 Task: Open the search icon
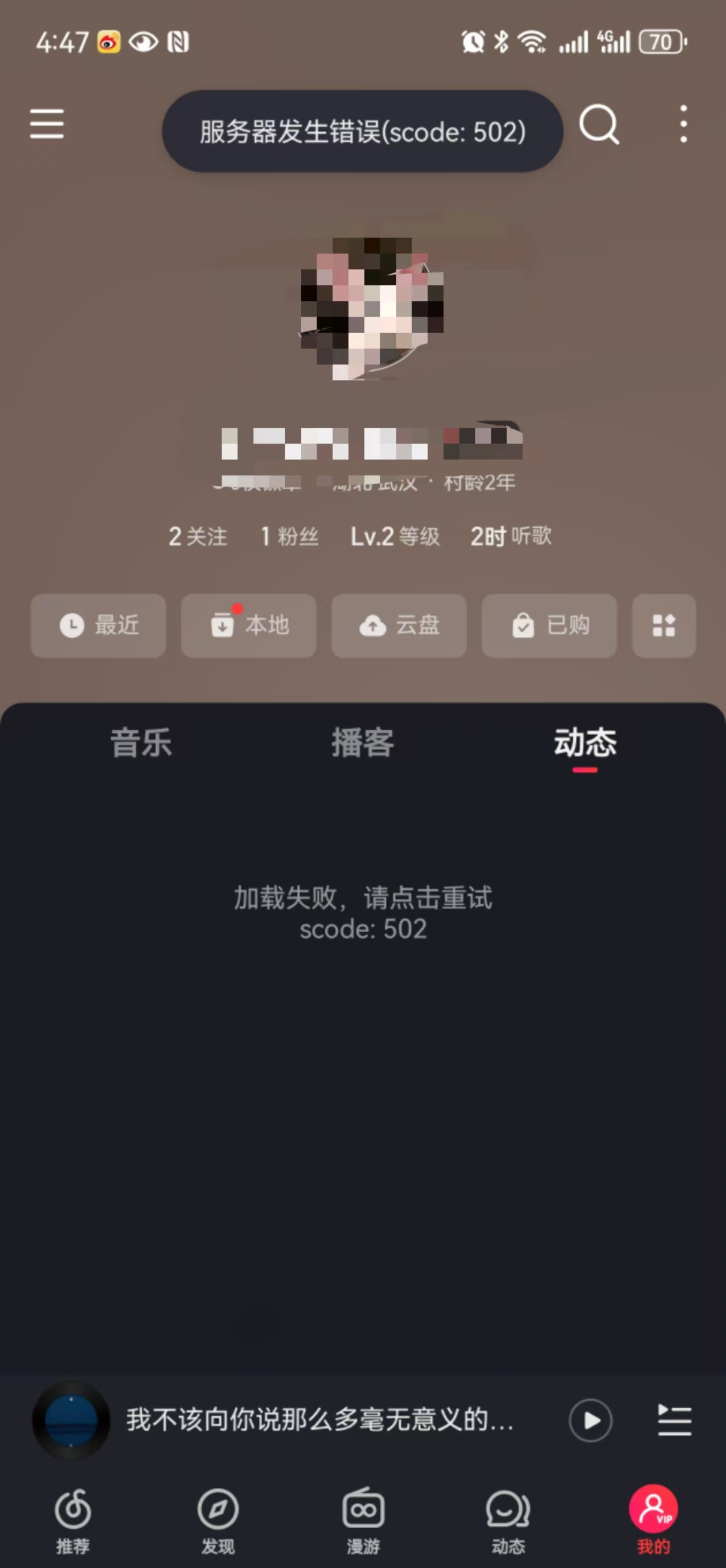point(599,124)
